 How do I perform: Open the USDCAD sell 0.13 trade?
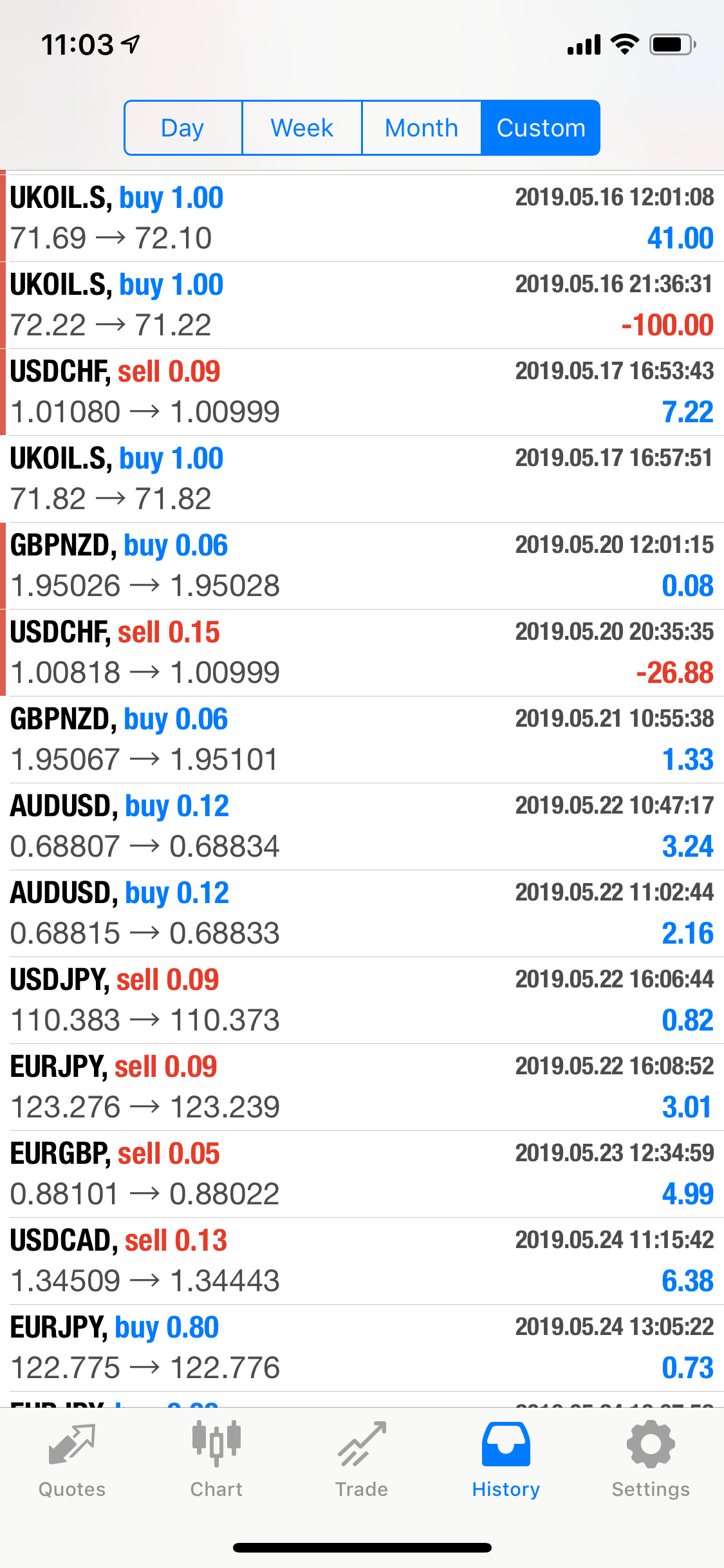(x=362, y=1261)
